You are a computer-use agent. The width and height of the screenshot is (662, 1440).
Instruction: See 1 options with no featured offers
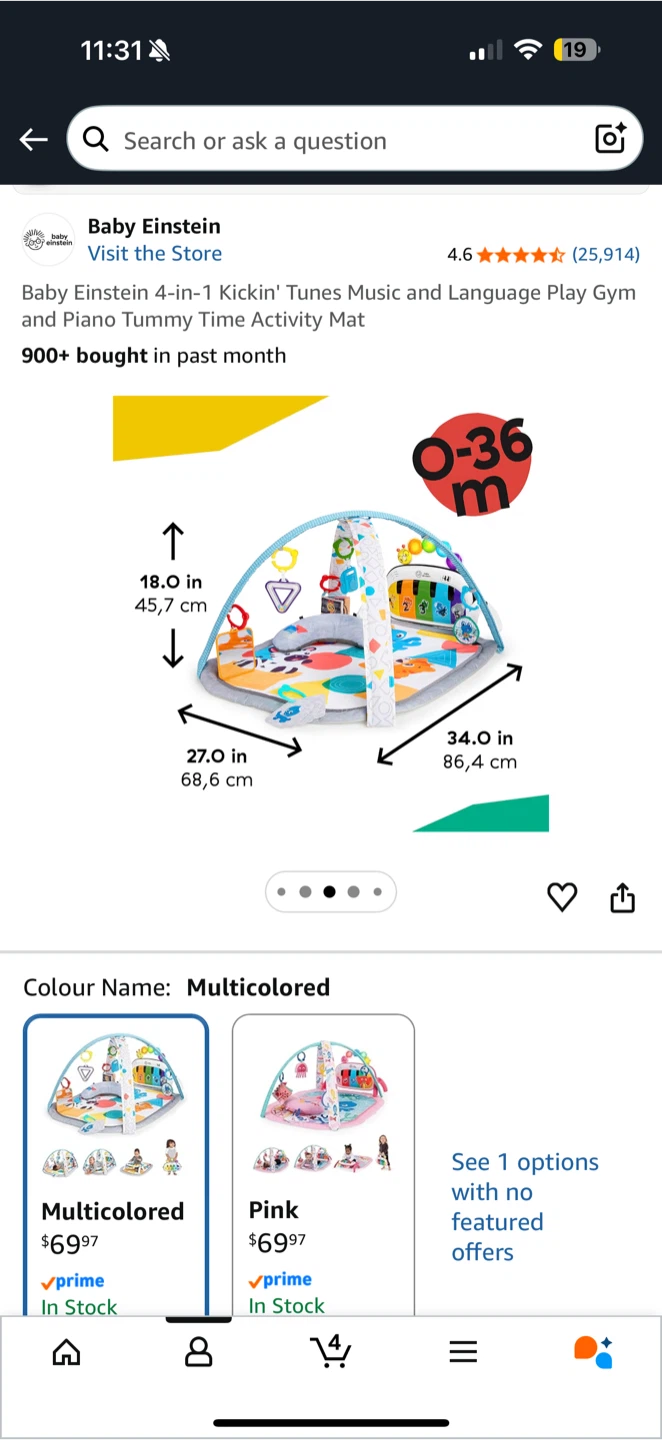[525, 1207]
